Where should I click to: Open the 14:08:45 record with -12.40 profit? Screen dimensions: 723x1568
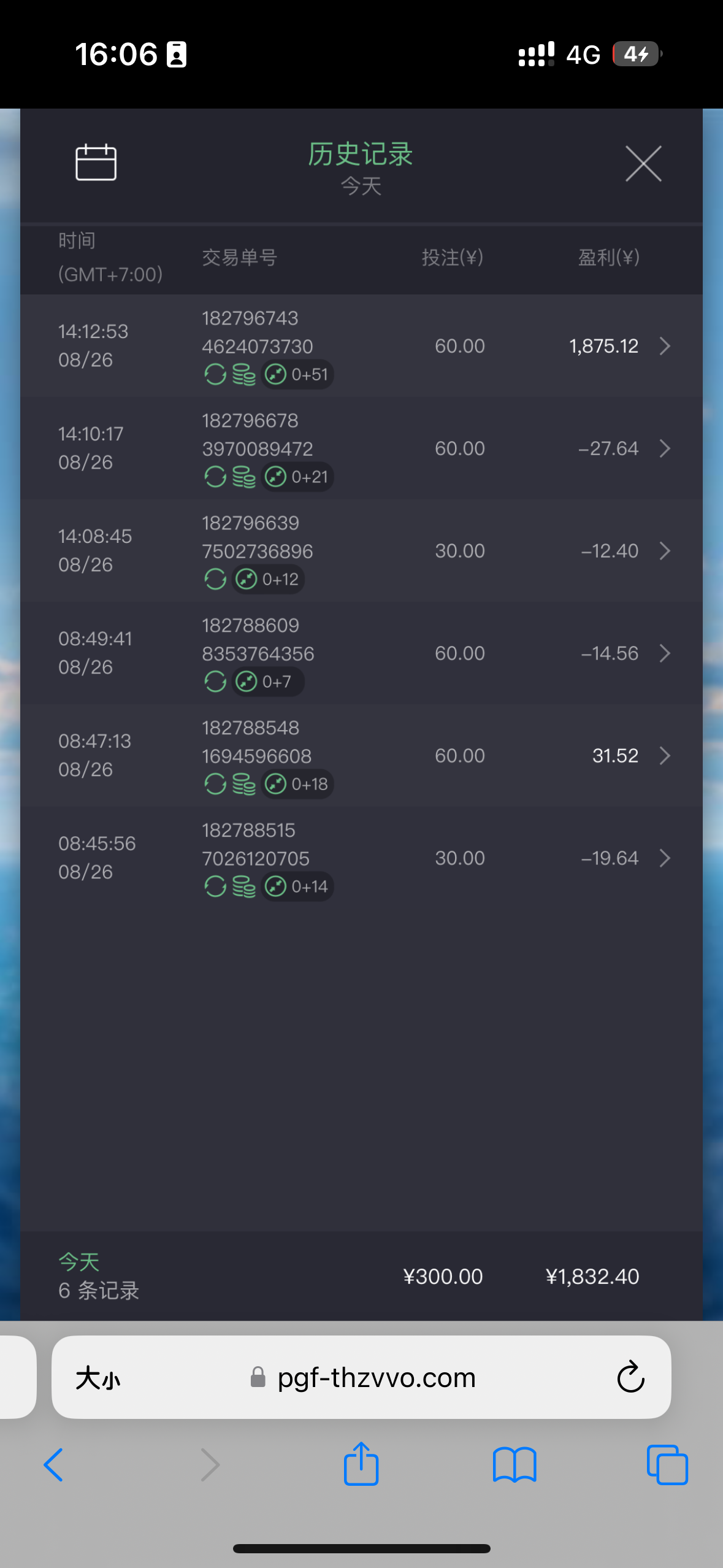click(665, 551)
